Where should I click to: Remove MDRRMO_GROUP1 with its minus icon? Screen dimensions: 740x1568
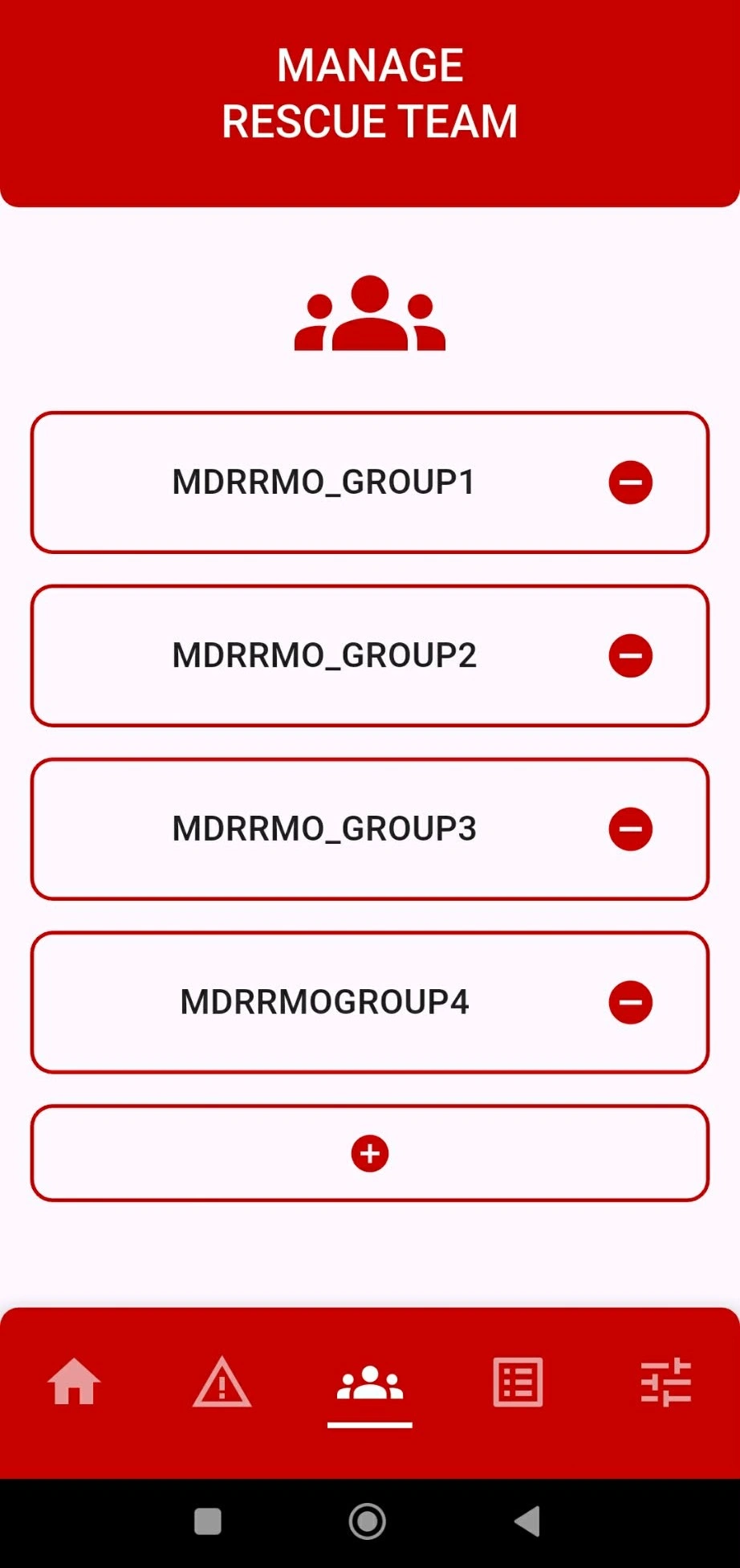630,483
